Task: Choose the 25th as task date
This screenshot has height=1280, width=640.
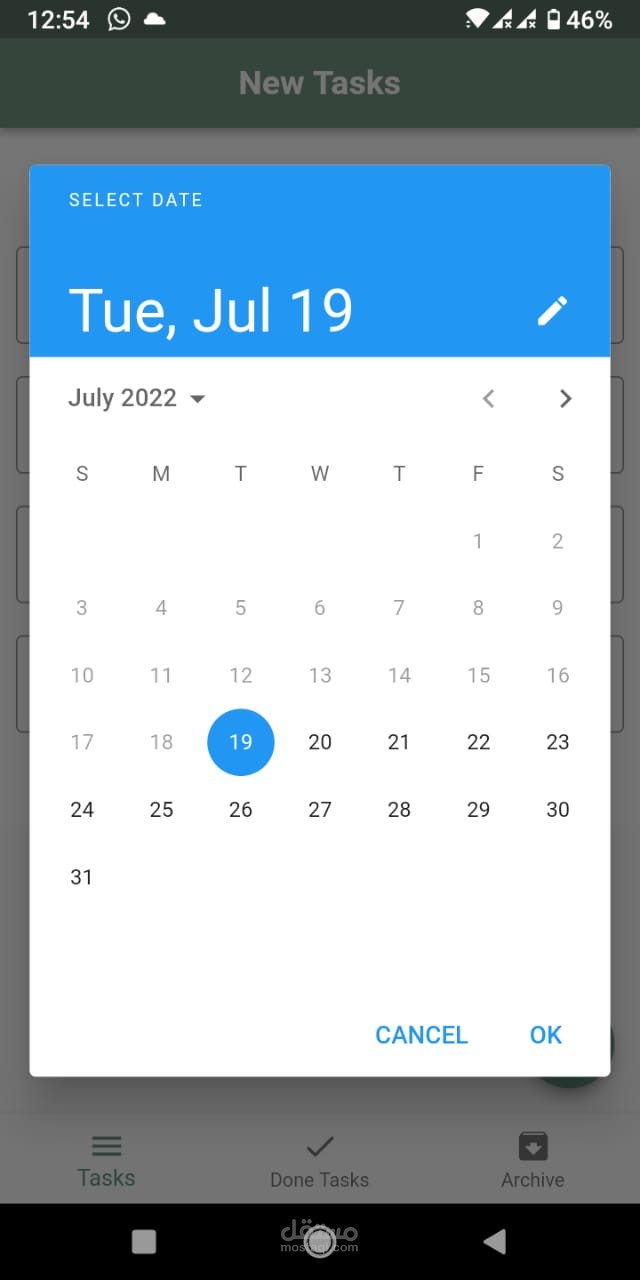Action: click(161, 809)
